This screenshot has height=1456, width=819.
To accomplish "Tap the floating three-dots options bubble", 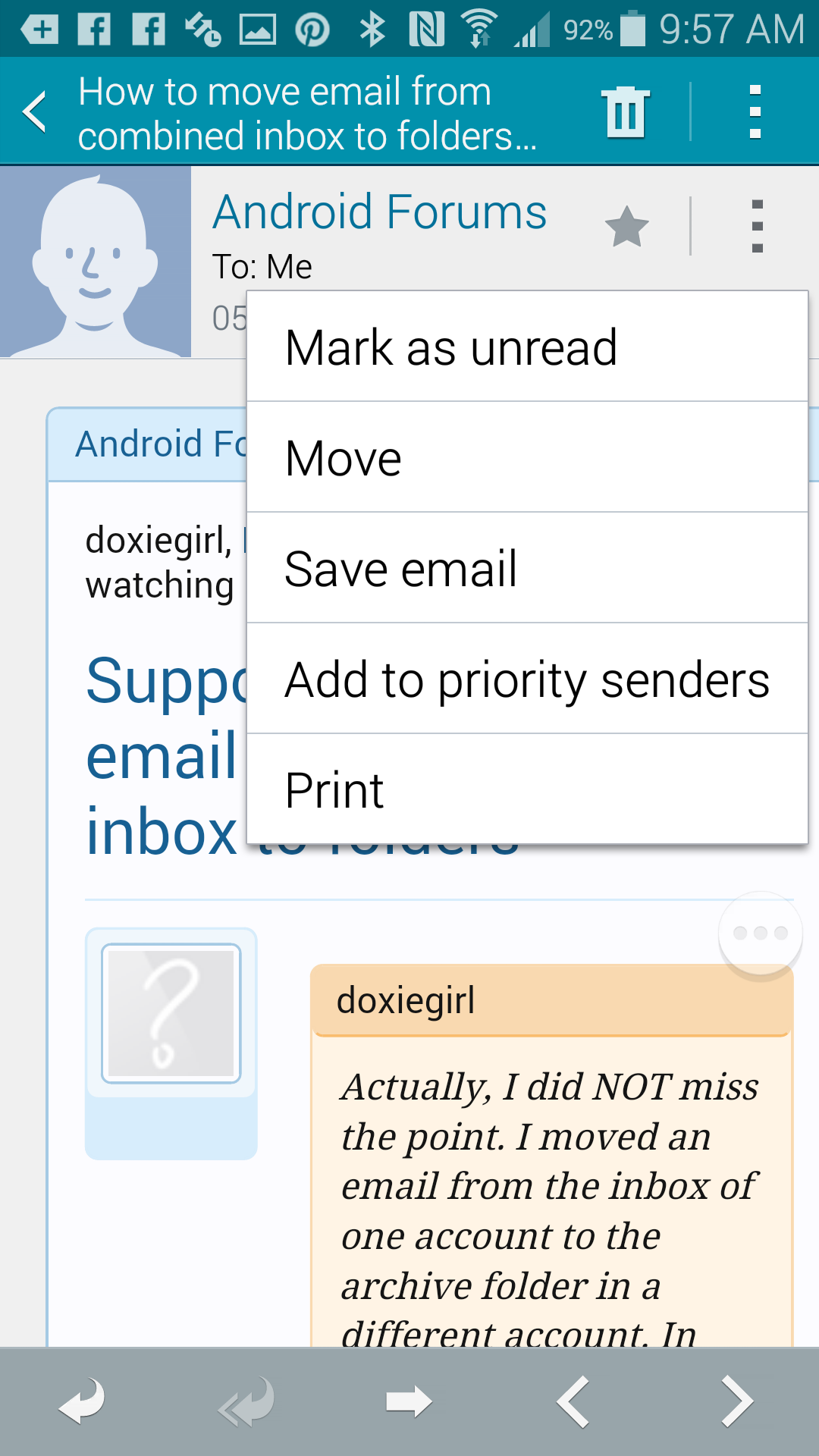I will click(x=761, y=934).
